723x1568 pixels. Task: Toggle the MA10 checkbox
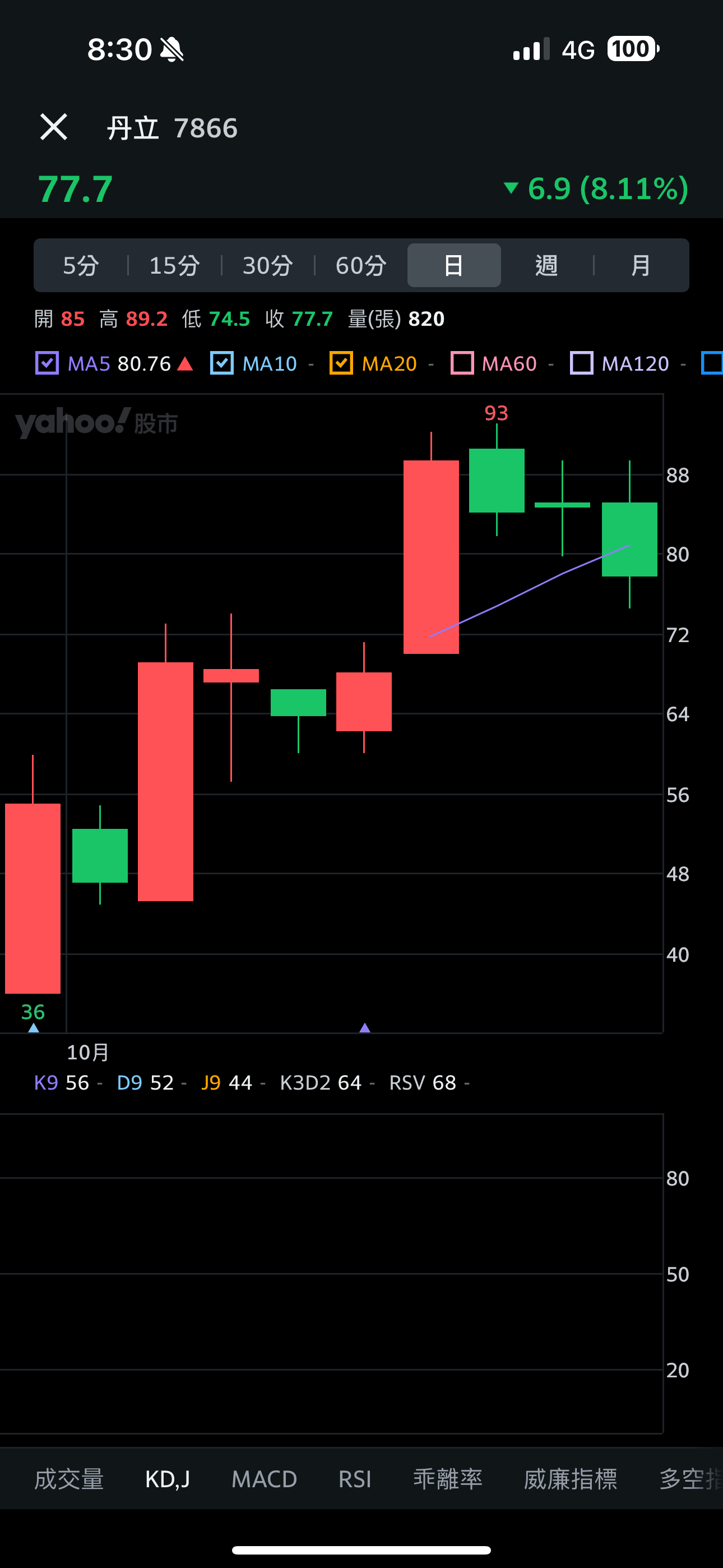(x=222, y=363)
